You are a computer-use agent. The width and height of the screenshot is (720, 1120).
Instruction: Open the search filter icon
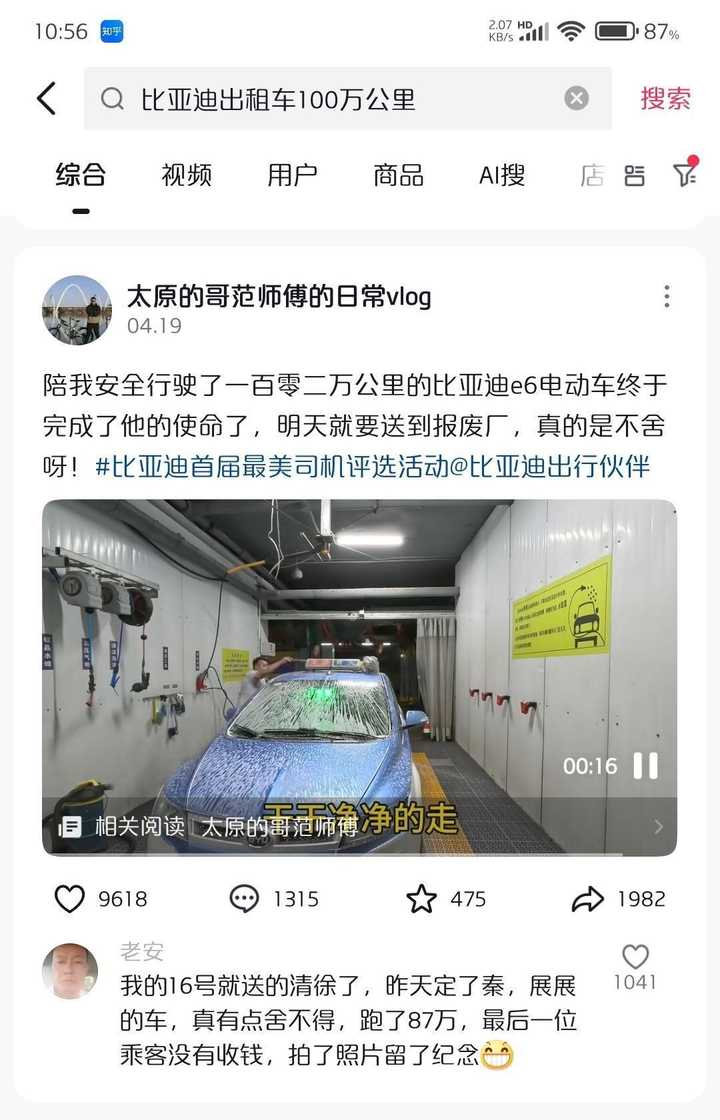click(685, 174)
